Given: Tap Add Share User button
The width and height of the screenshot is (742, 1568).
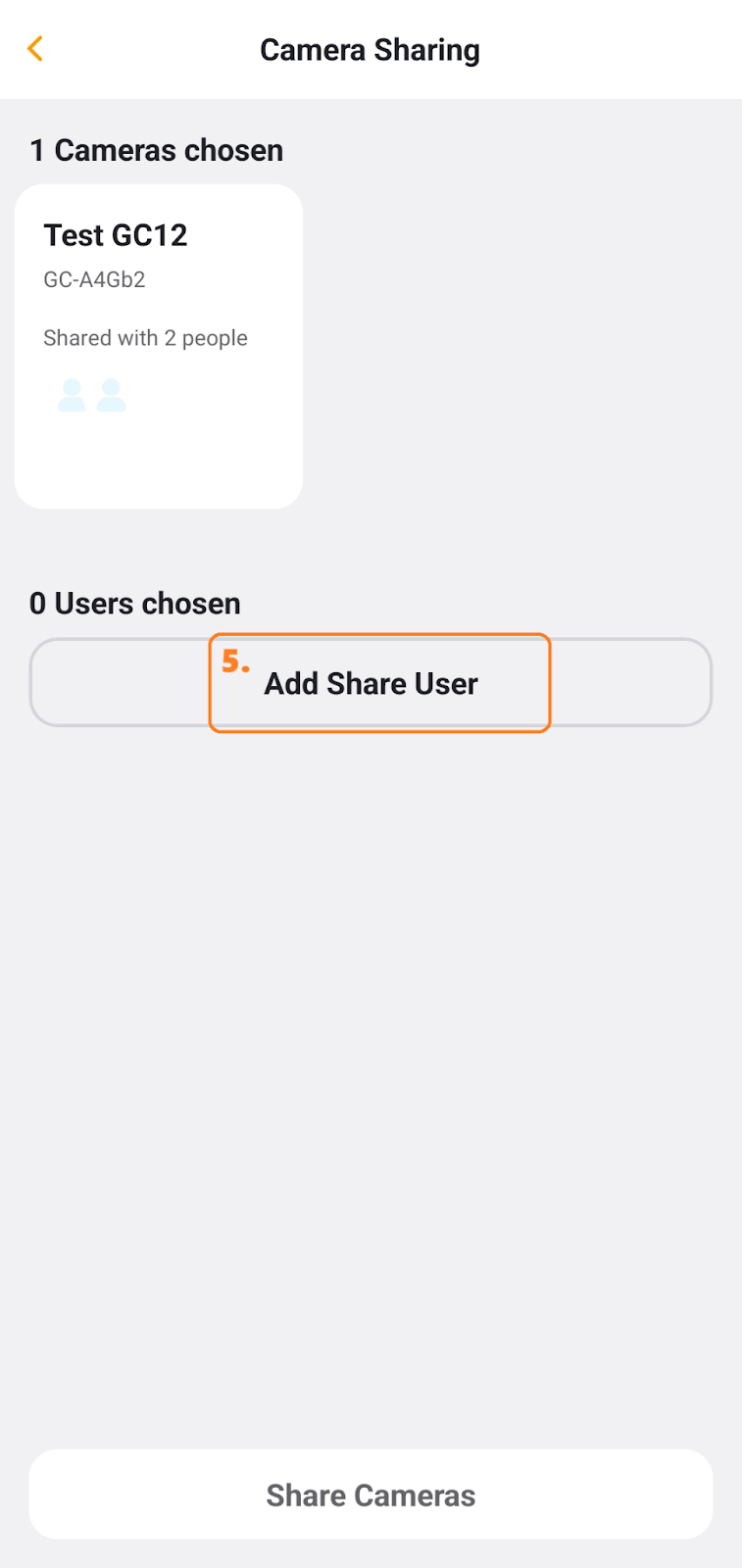Looking at the screenshot, I should click(371, 682).
